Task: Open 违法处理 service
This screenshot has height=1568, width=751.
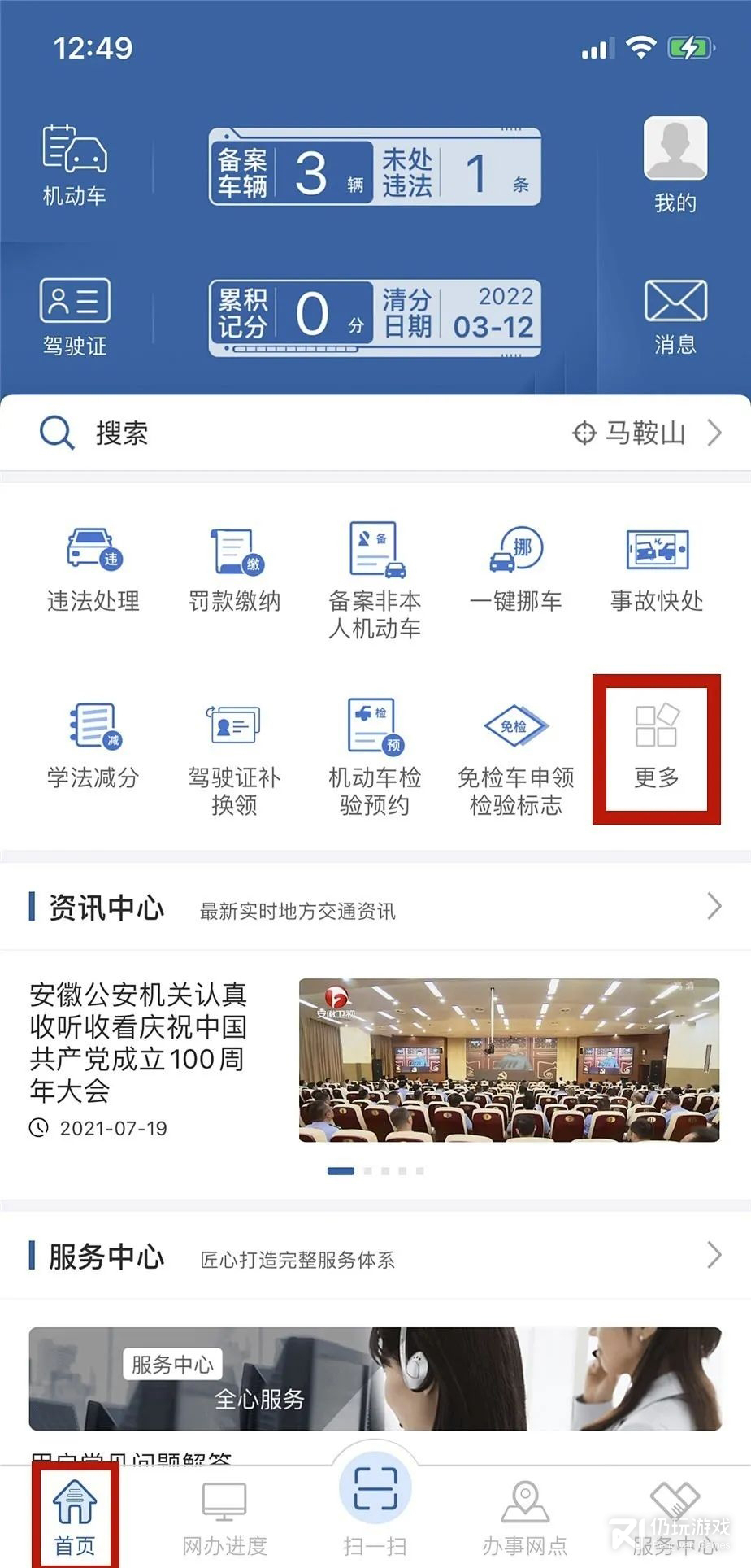Action: pyautogui.click(x=93, y=568)
